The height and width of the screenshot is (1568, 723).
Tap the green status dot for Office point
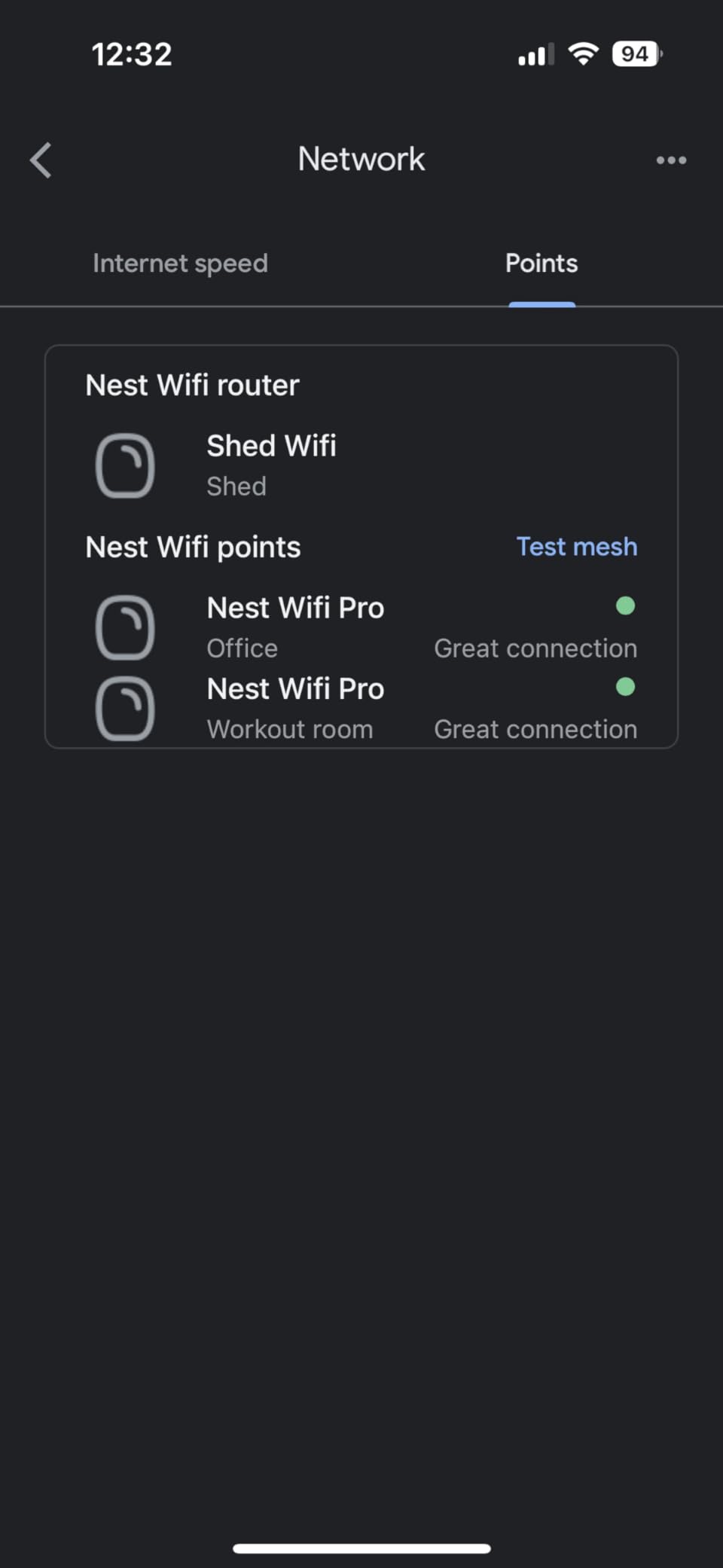coord(625,606)
